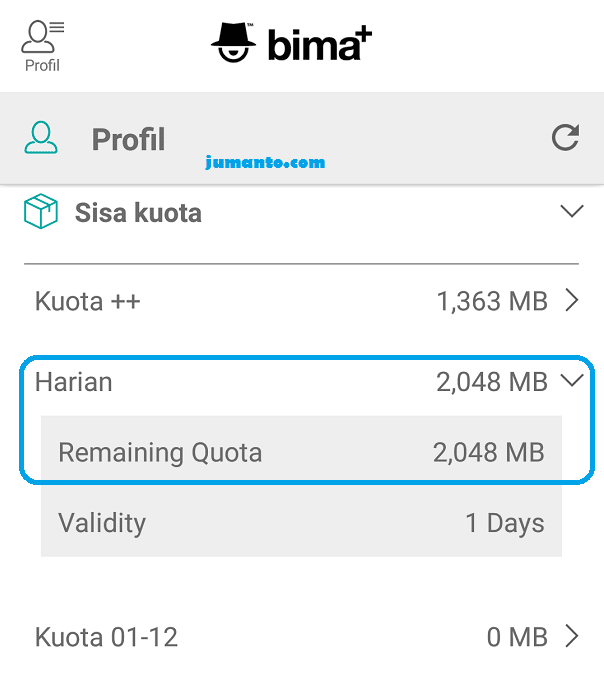
Task: Collapse the Harian quota row
Action: click(x=572, y=380)
